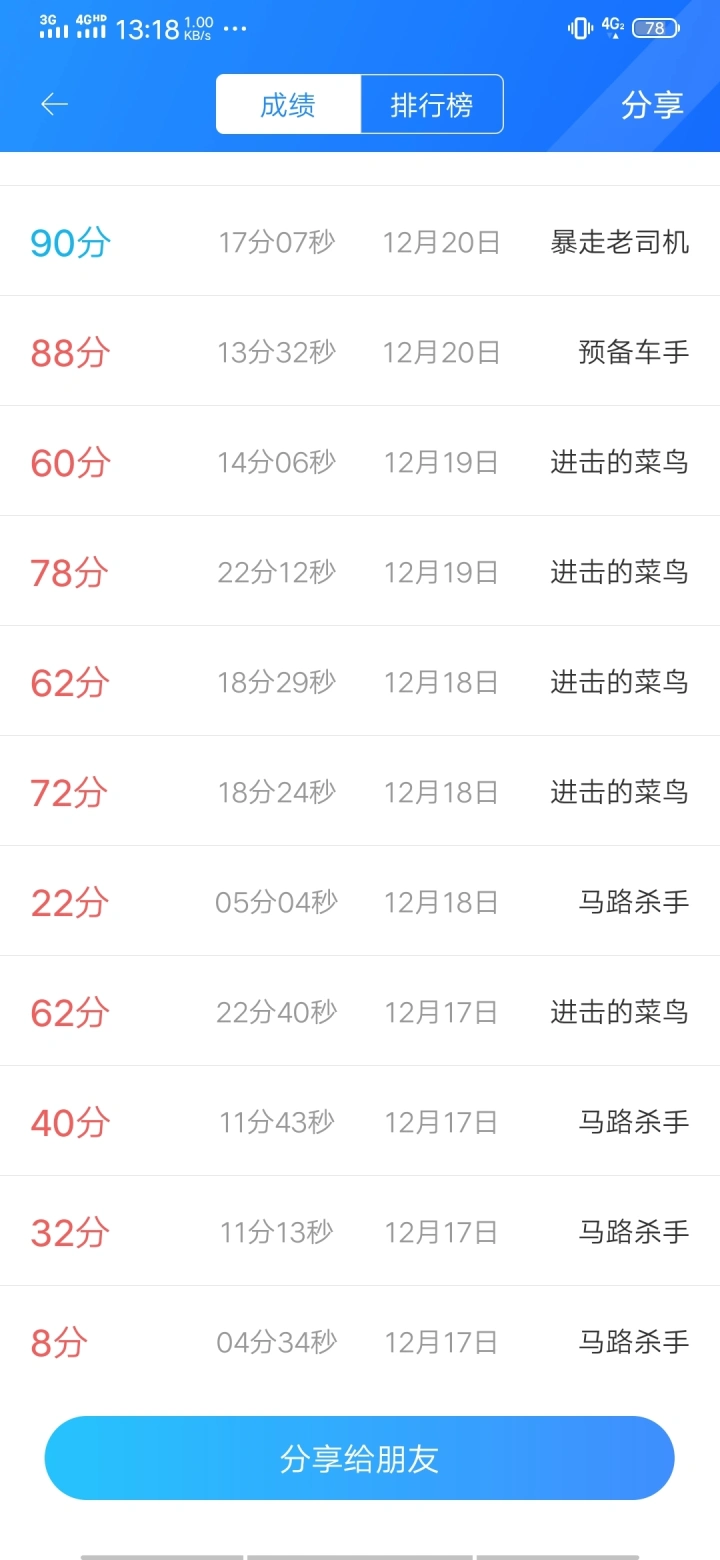720x1560 pixels.
Task: View the 40分 record from 12月17日
Action: [x=360, y=1121]
